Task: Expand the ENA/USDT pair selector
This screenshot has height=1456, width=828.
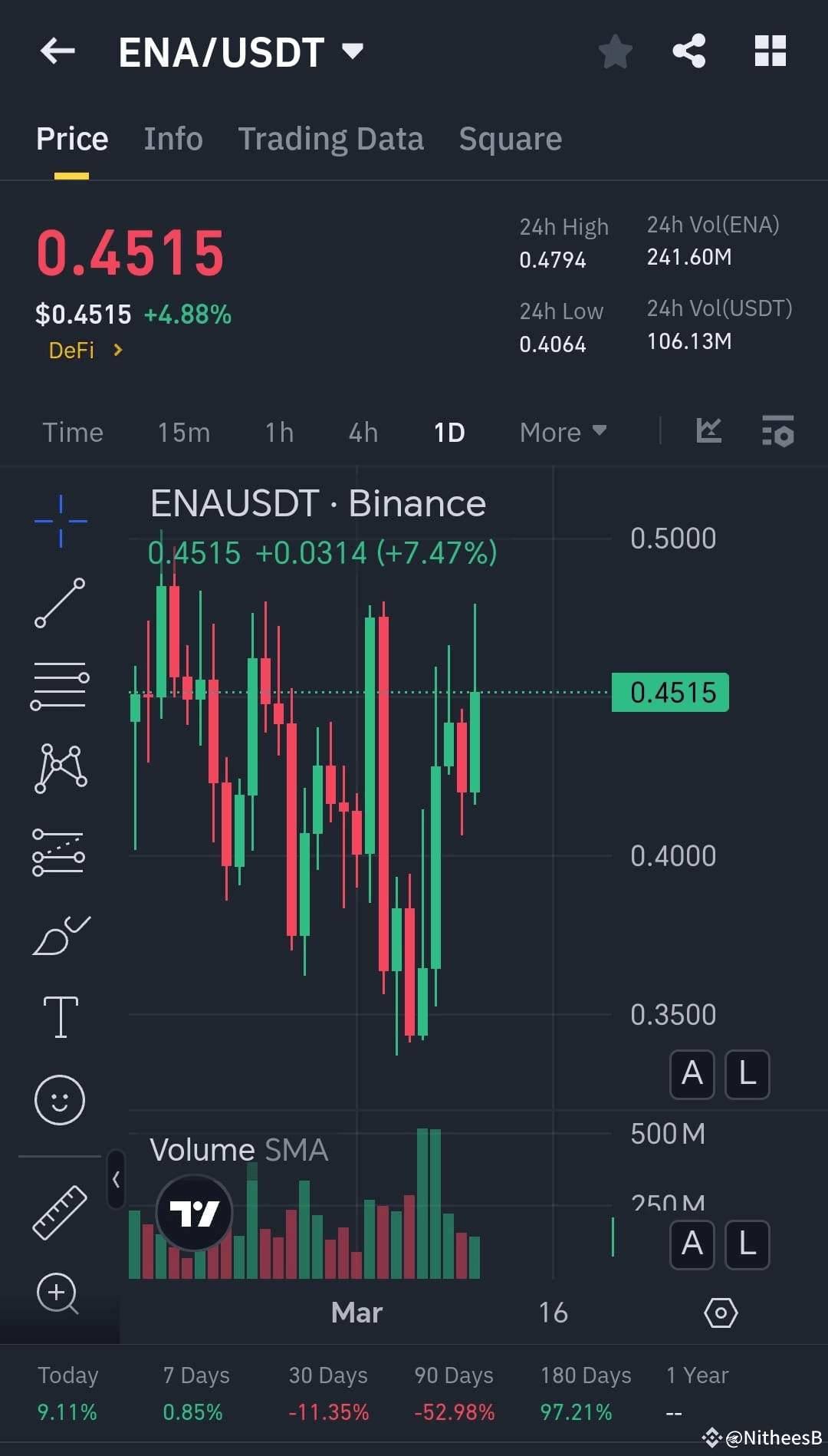Action: 353,51
